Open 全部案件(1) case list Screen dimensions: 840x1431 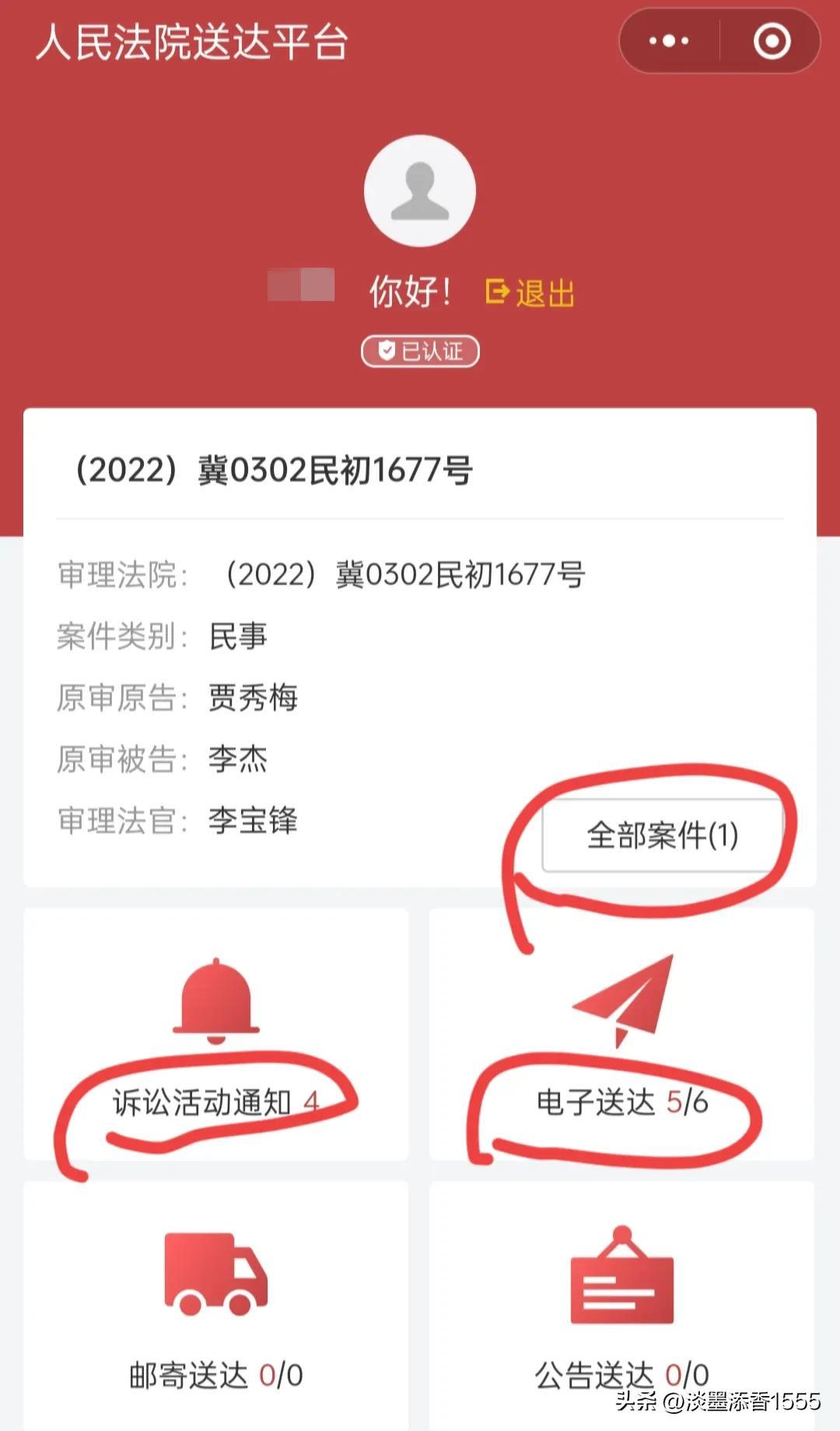[x=662, y=835]
